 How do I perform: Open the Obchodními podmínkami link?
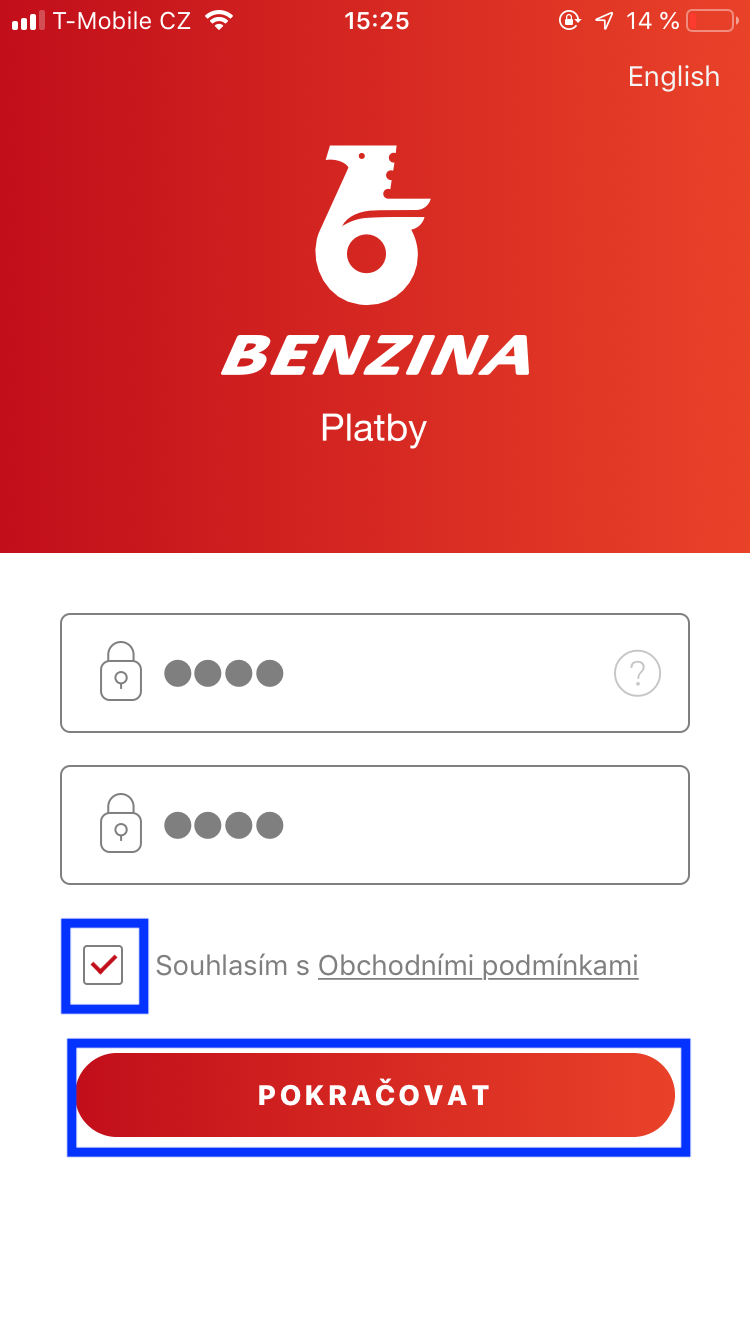(478, 966)
